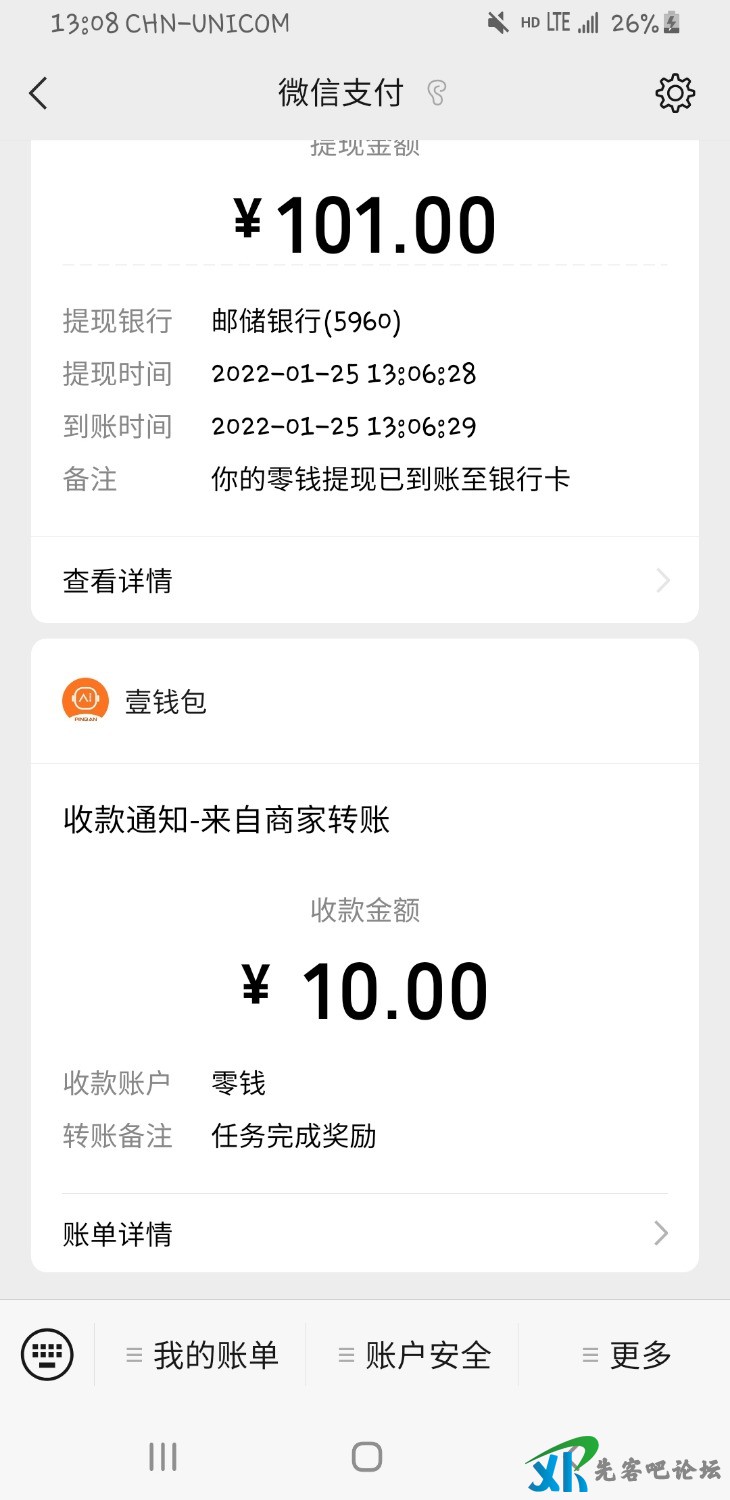The image size is (730, 1500).
Task: Open 账户安全 account security
Action: pos(430,1354)
